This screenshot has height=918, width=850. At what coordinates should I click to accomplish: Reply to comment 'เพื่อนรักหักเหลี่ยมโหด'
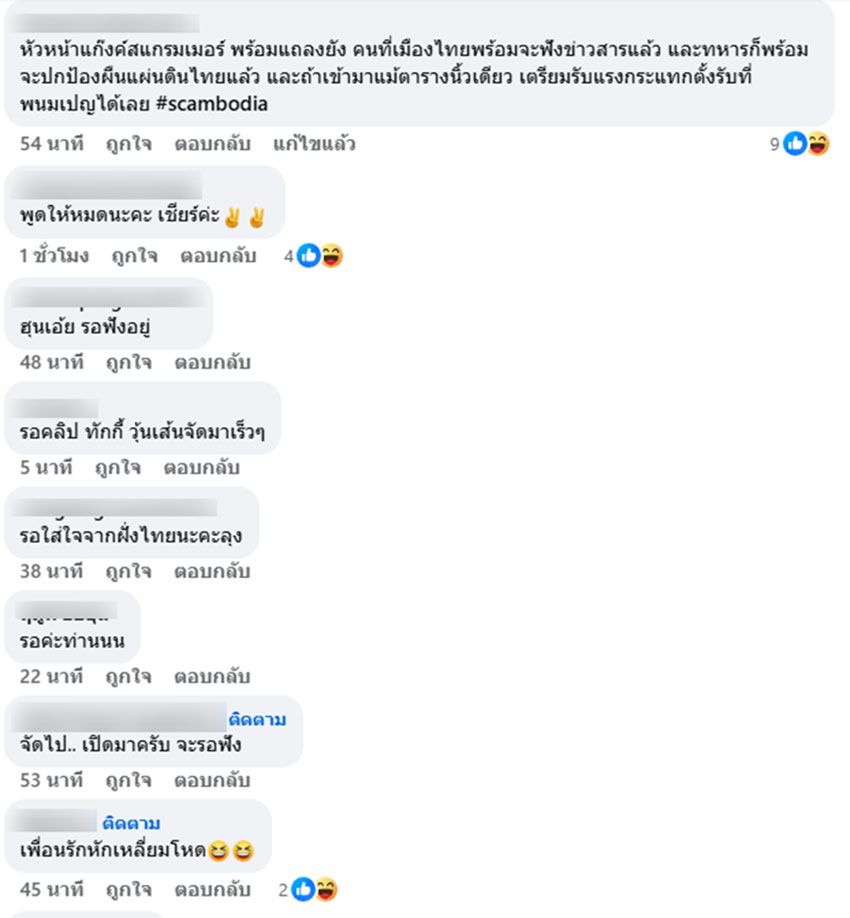point(212,888)
